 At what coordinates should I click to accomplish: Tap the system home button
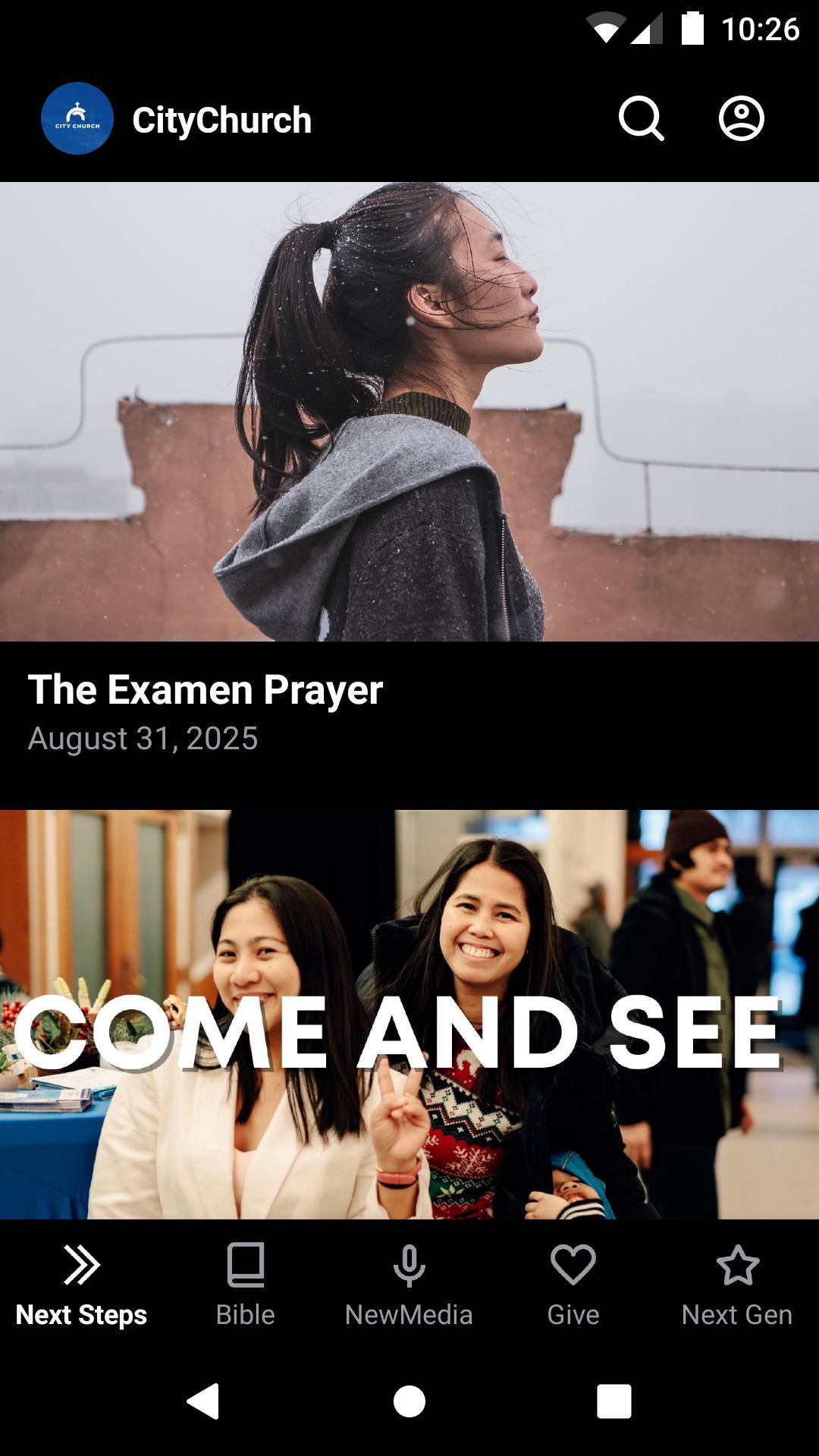409,1401
